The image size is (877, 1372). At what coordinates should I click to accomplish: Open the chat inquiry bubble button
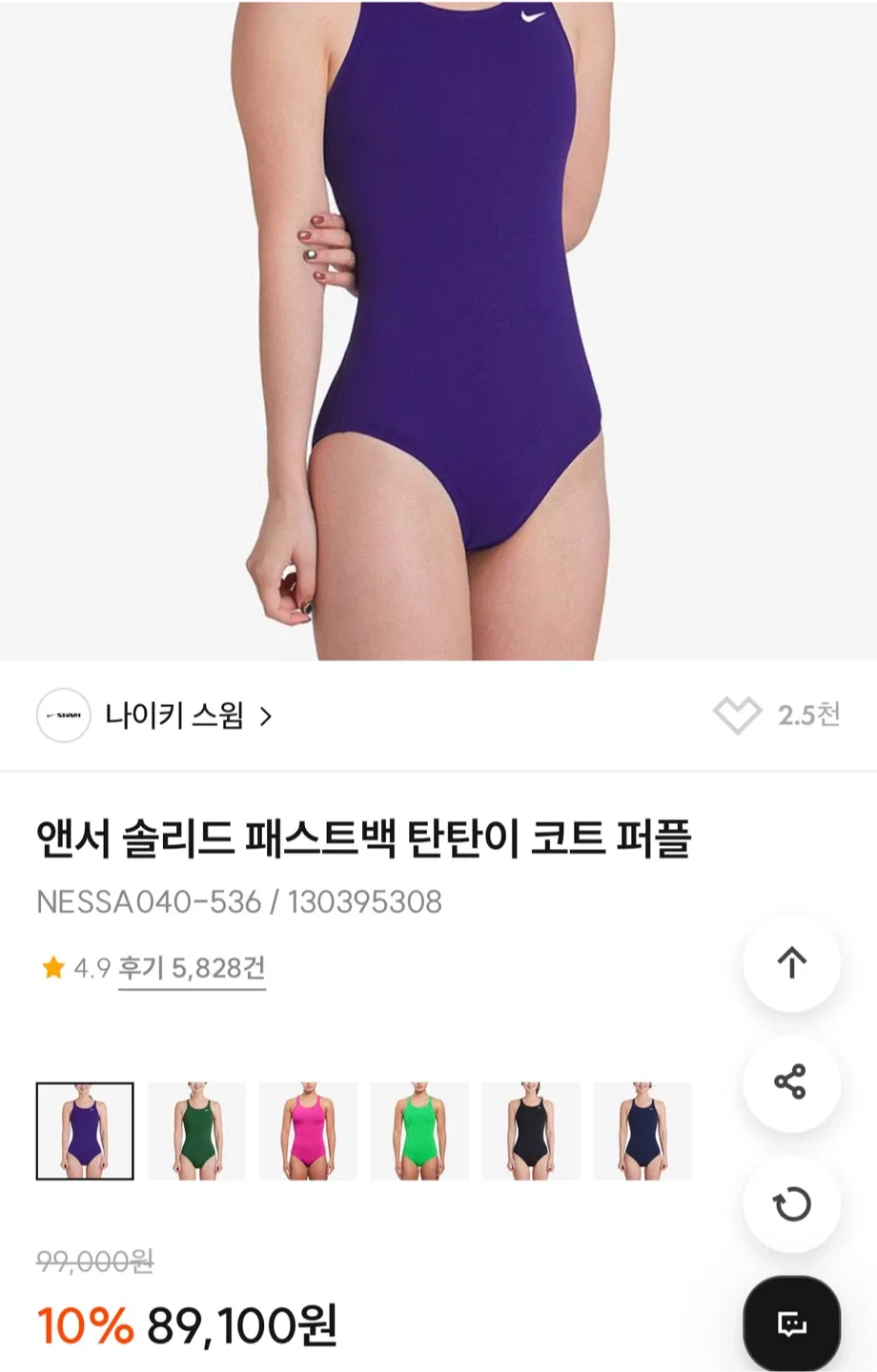pos(791,1323)
